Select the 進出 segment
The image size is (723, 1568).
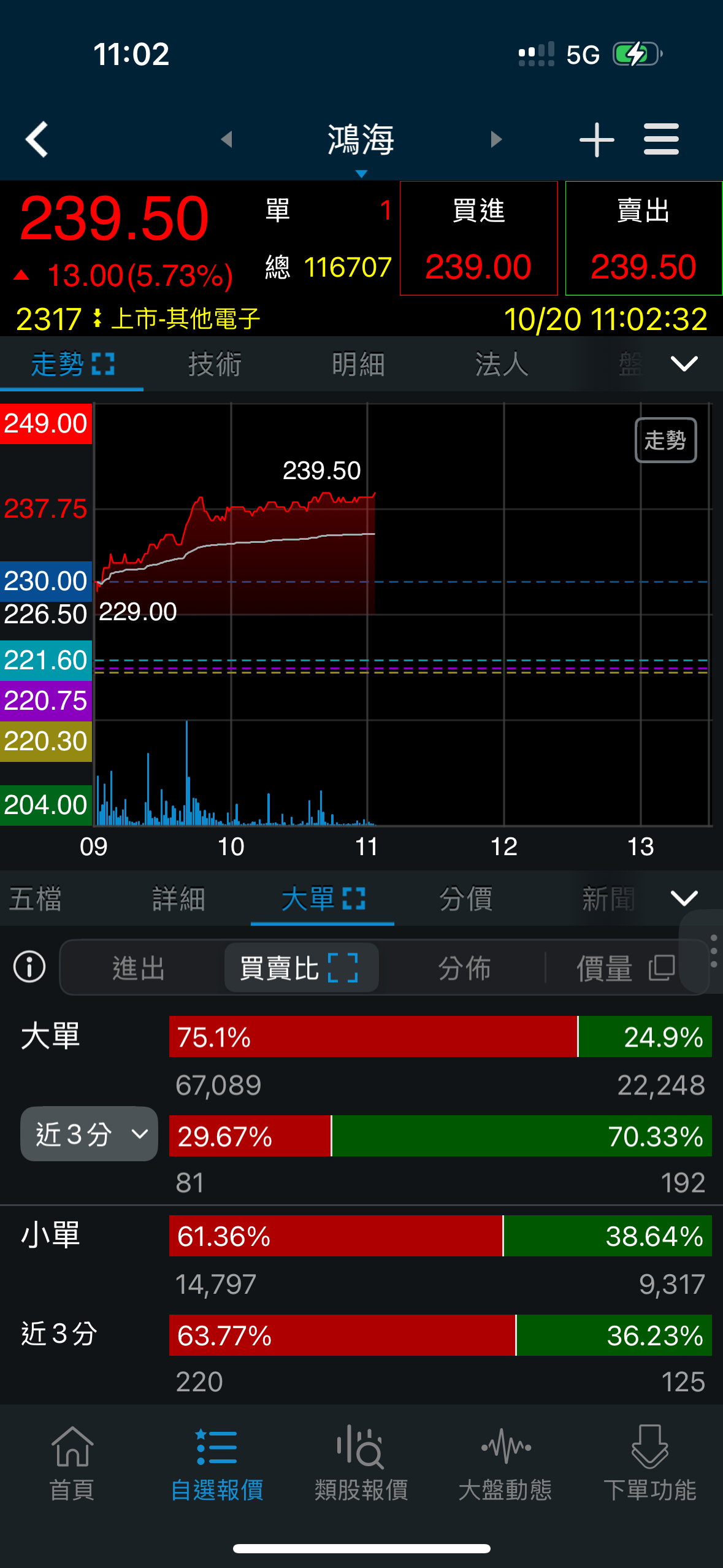point(139,969)
